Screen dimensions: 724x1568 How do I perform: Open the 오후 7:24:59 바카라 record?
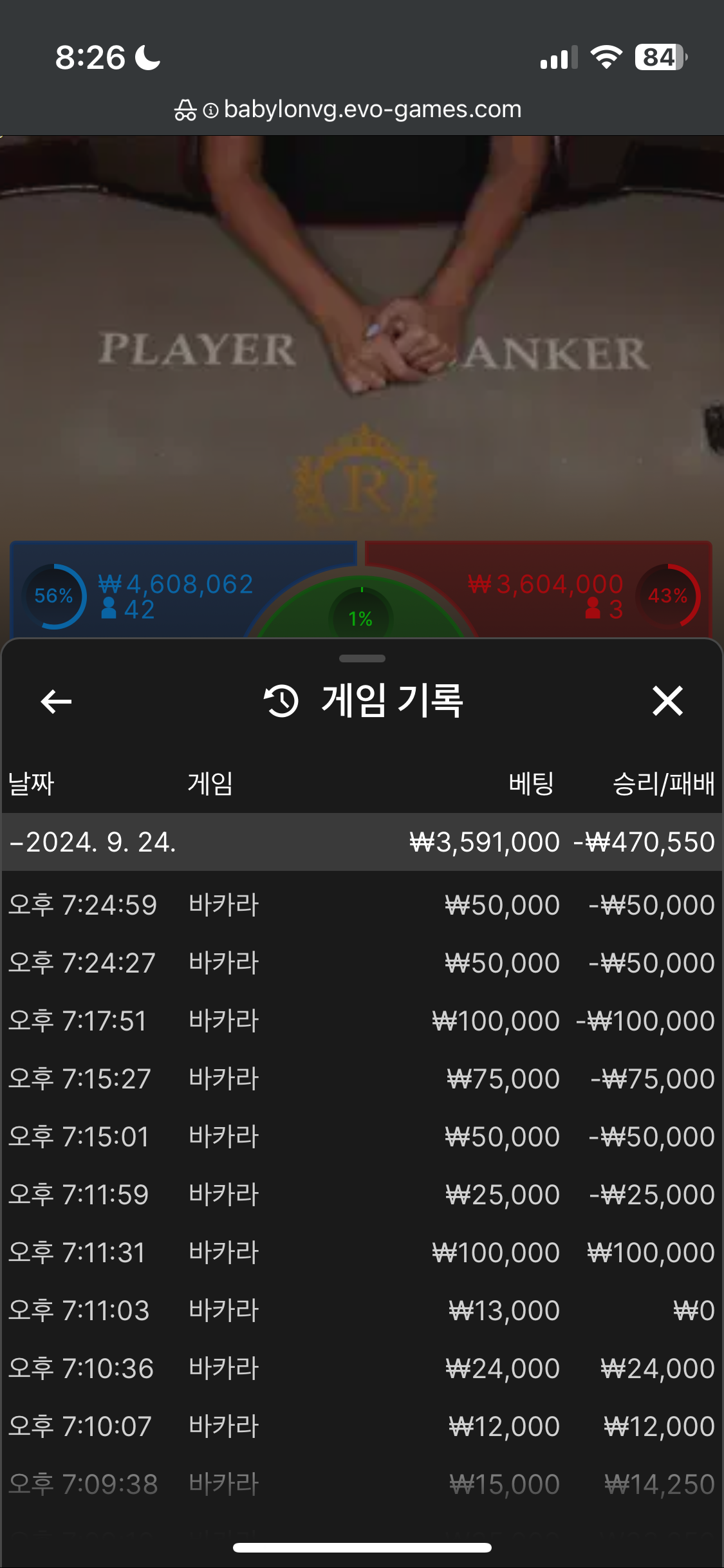(362, 905)
